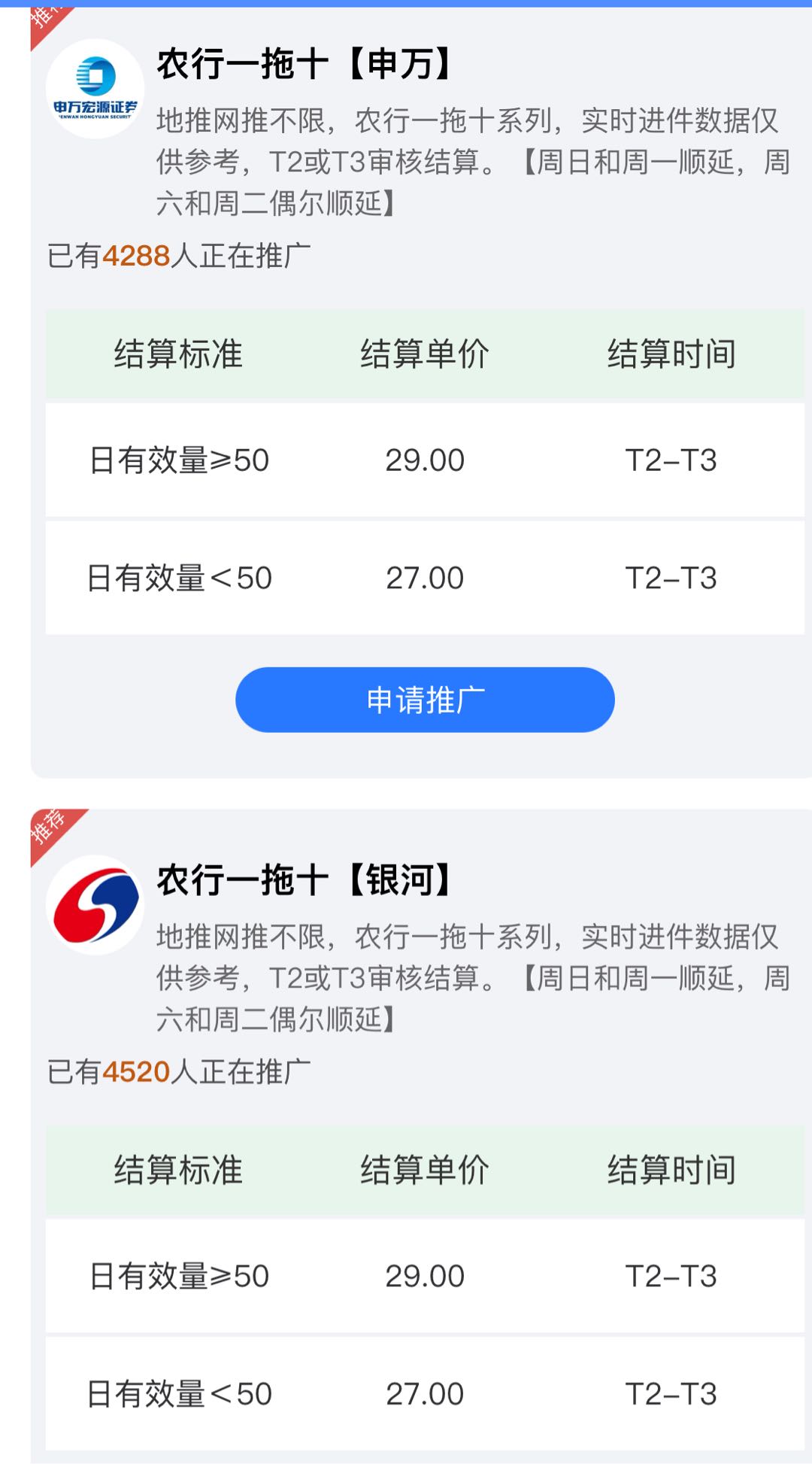Tap 申请推广 for 农行一拖十【申万】
Viewport: 812px width, 1464px height.
[425, 700]
